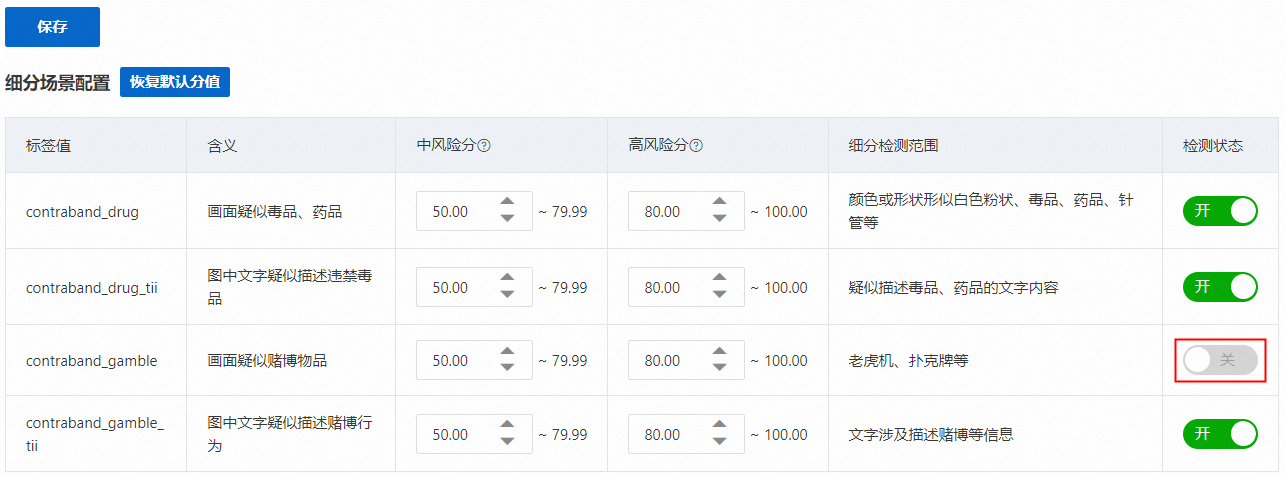Open the help icon beside 高风险分
Screen dimensions: 1286x477
tap(697, 146)
